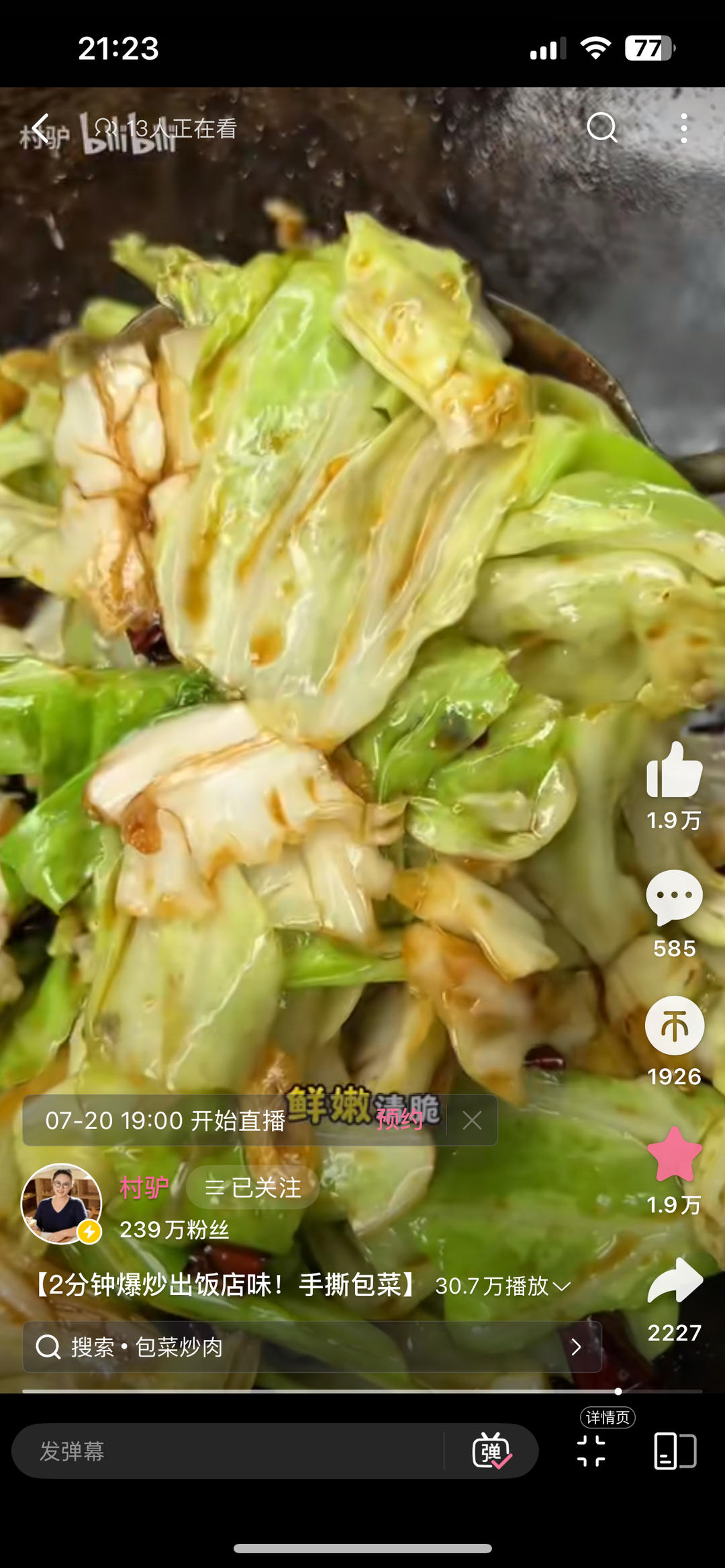This screenshot has height=1568, width=725.
Task: Toggle the star favorite icon
Action: pyautogui.click(x=674, y=1154)
